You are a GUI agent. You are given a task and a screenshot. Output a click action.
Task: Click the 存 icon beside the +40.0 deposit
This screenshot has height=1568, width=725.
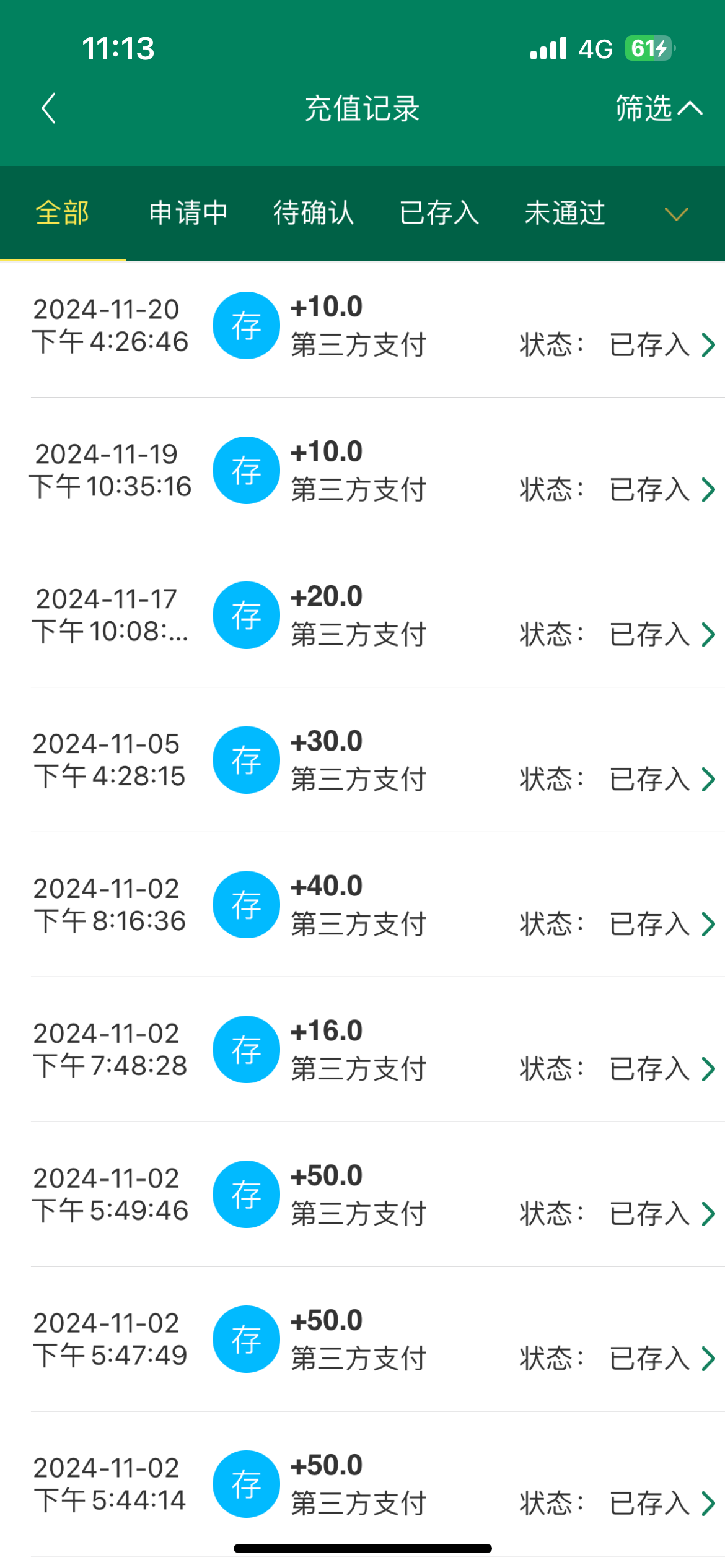tap(246, 905)
